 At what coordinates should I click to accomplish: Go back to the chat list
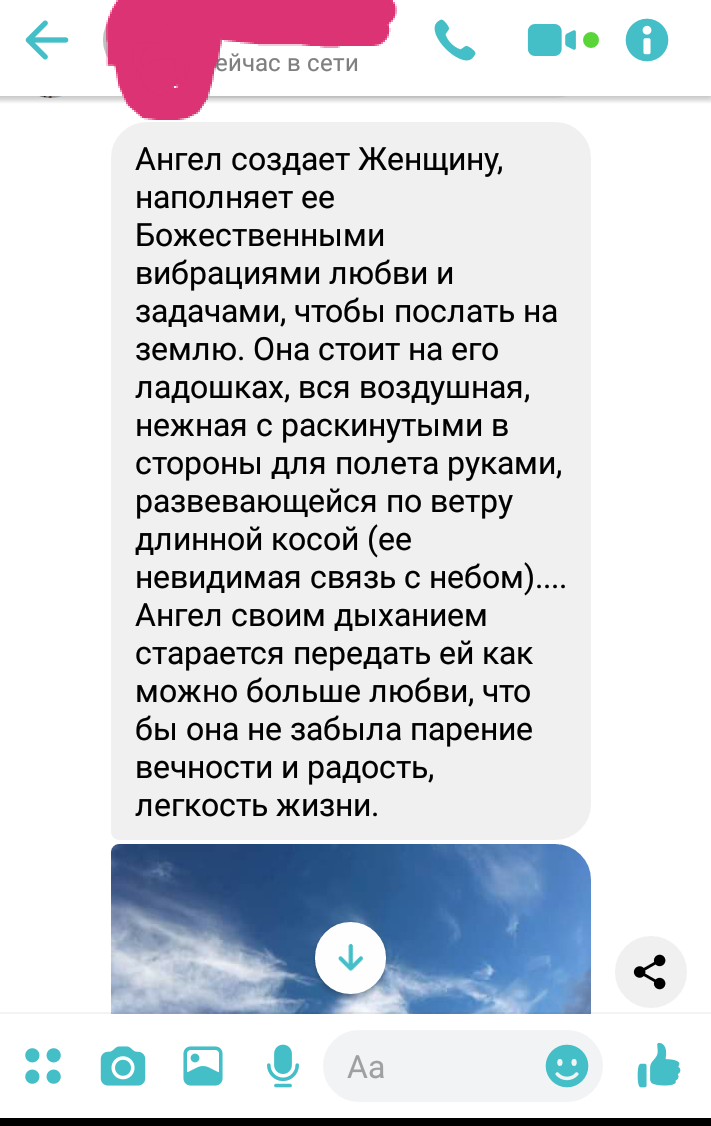(47, 40)
